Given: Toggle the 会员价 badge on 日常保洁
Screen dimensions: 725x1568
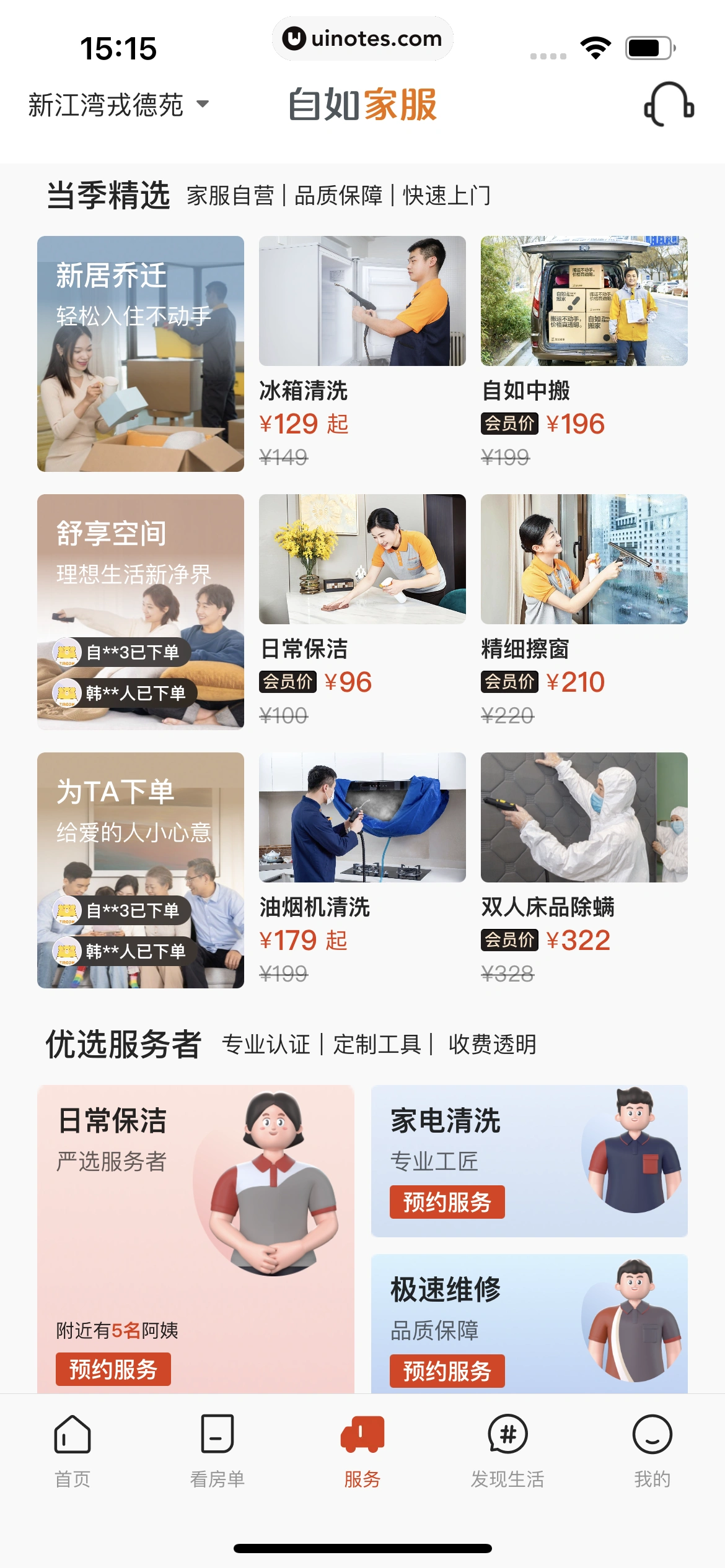Looking at the screenshot, I should coord(288,681).
